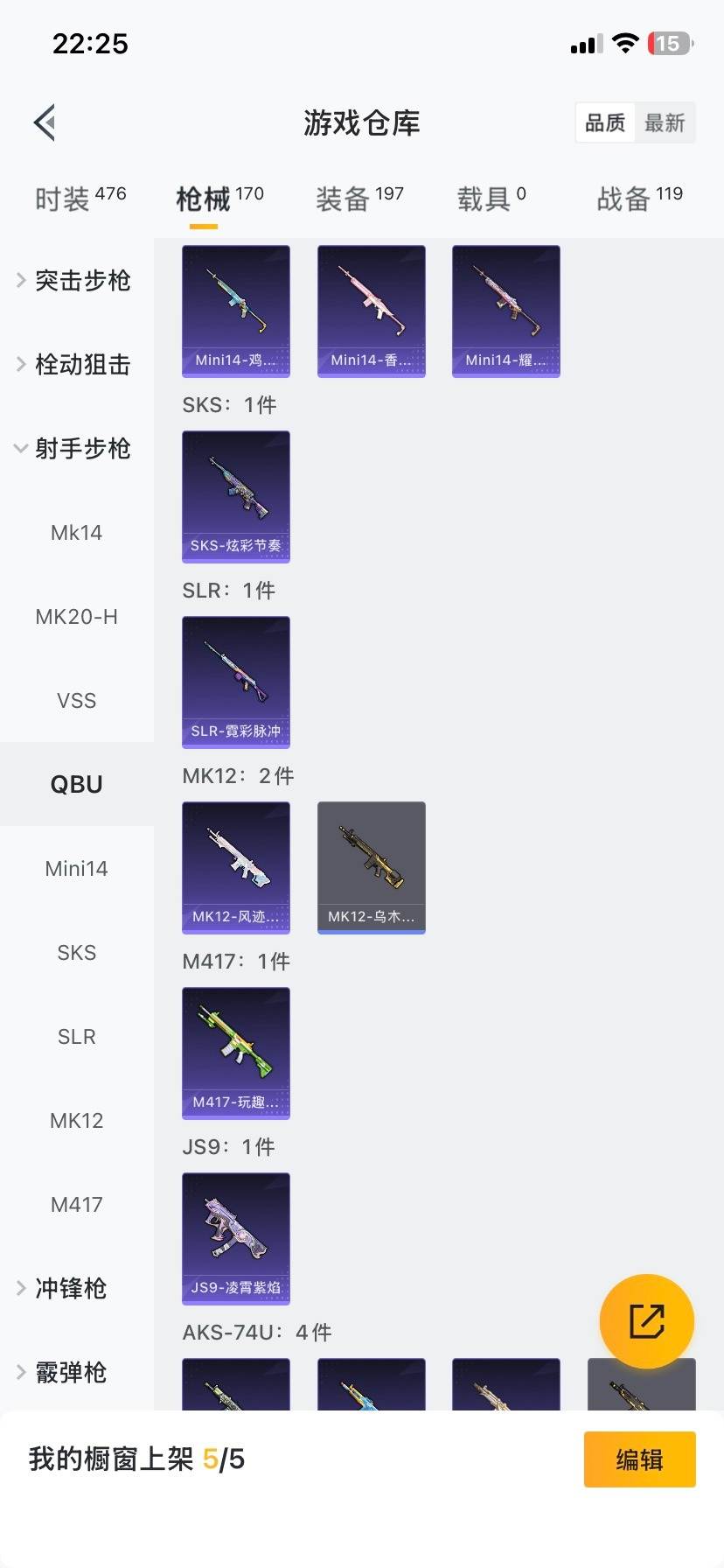Select Mk14 in the sidebar
724x1568 pixels.
pos(77,532)
